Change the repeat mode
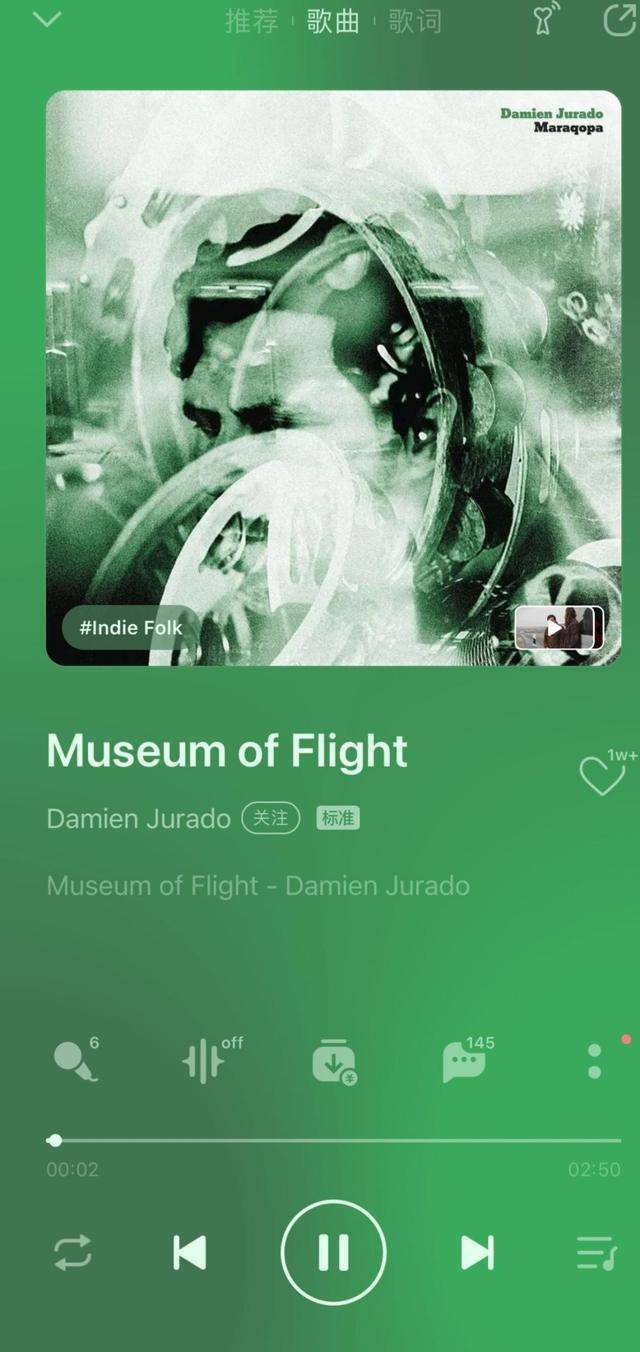 tap(72, 1252)
